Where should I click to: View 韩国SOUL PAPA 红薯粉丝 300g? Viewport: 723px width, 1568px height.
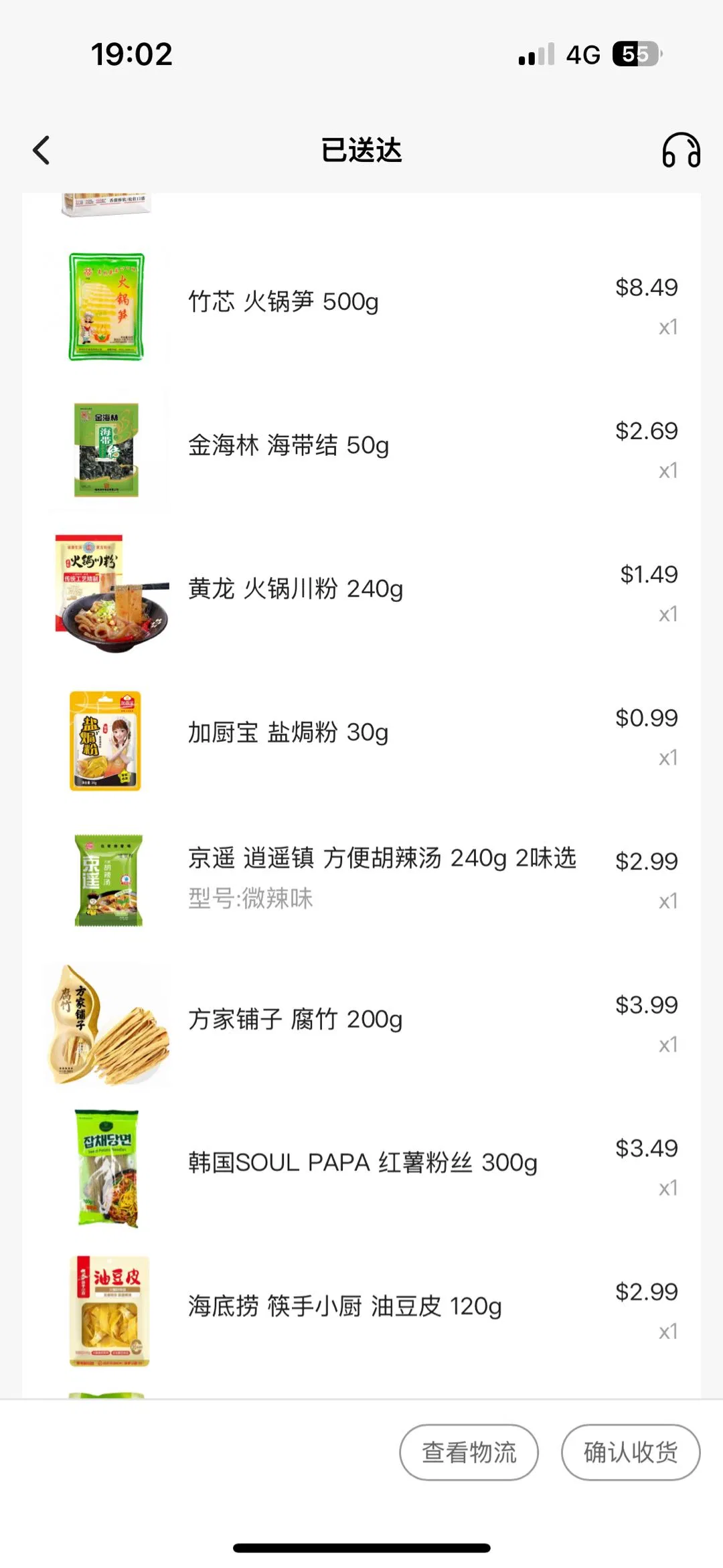(362, 1163)
